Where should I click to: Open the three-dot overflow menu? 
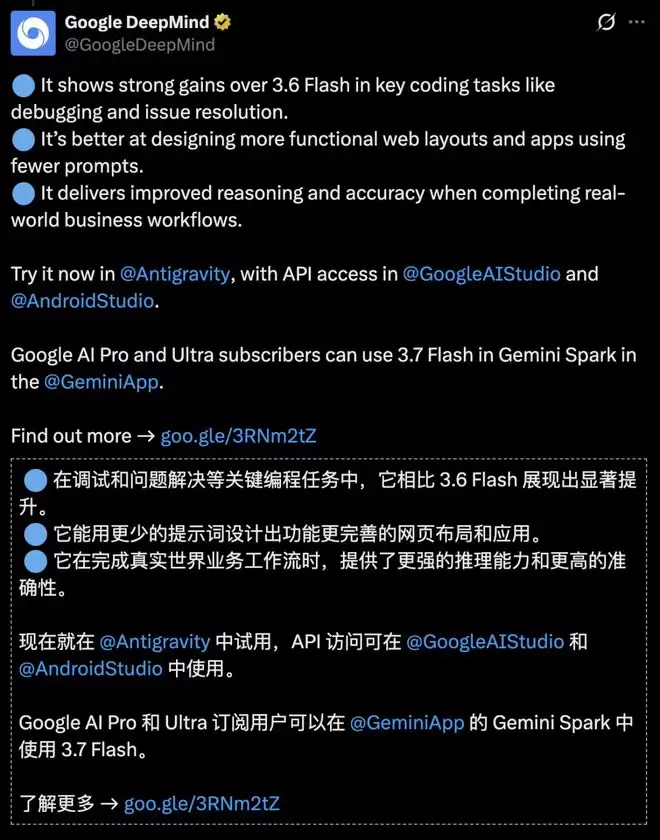tap(637, 22)
